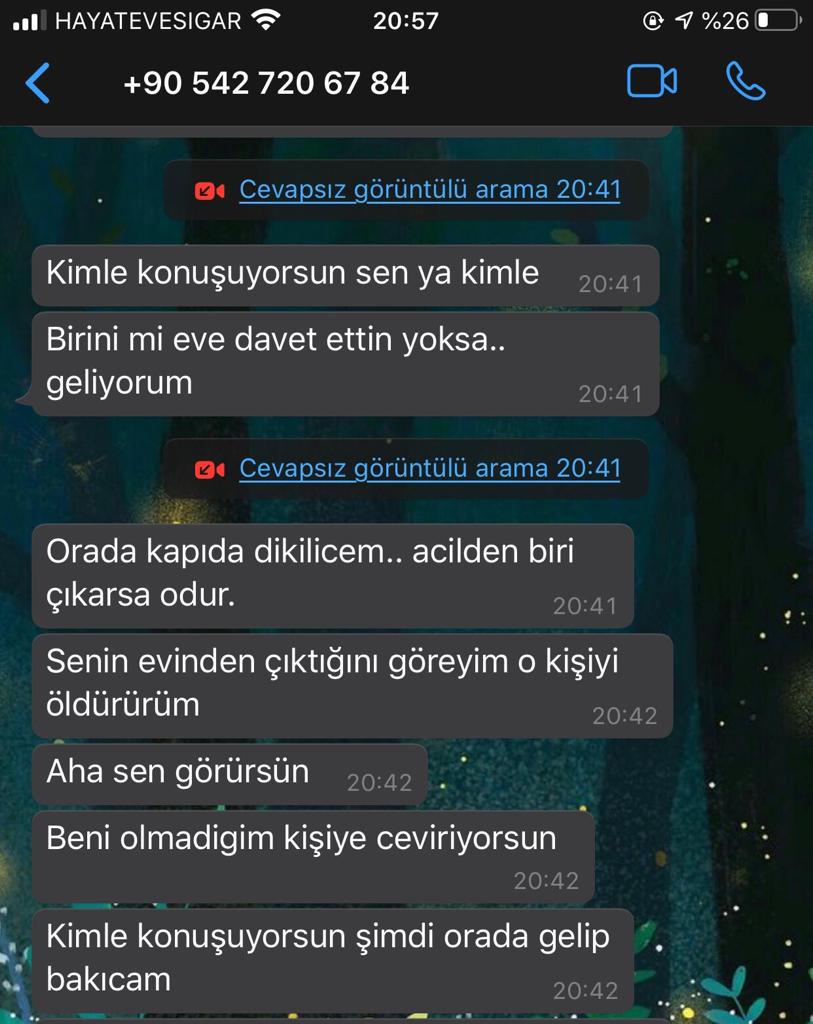
Task: Start a video call from the top bar
Action: (x=651, y=83)
